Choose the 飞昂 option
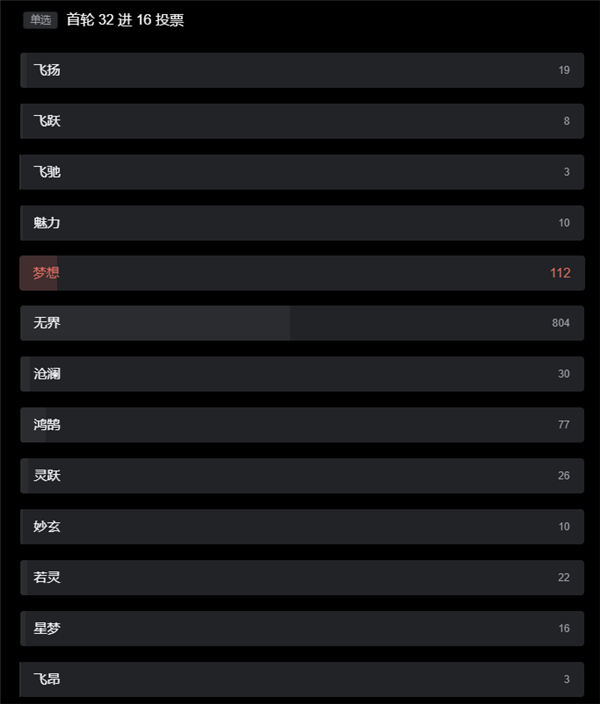Screen dimensions: 600x704 click(x=300, y=679)
